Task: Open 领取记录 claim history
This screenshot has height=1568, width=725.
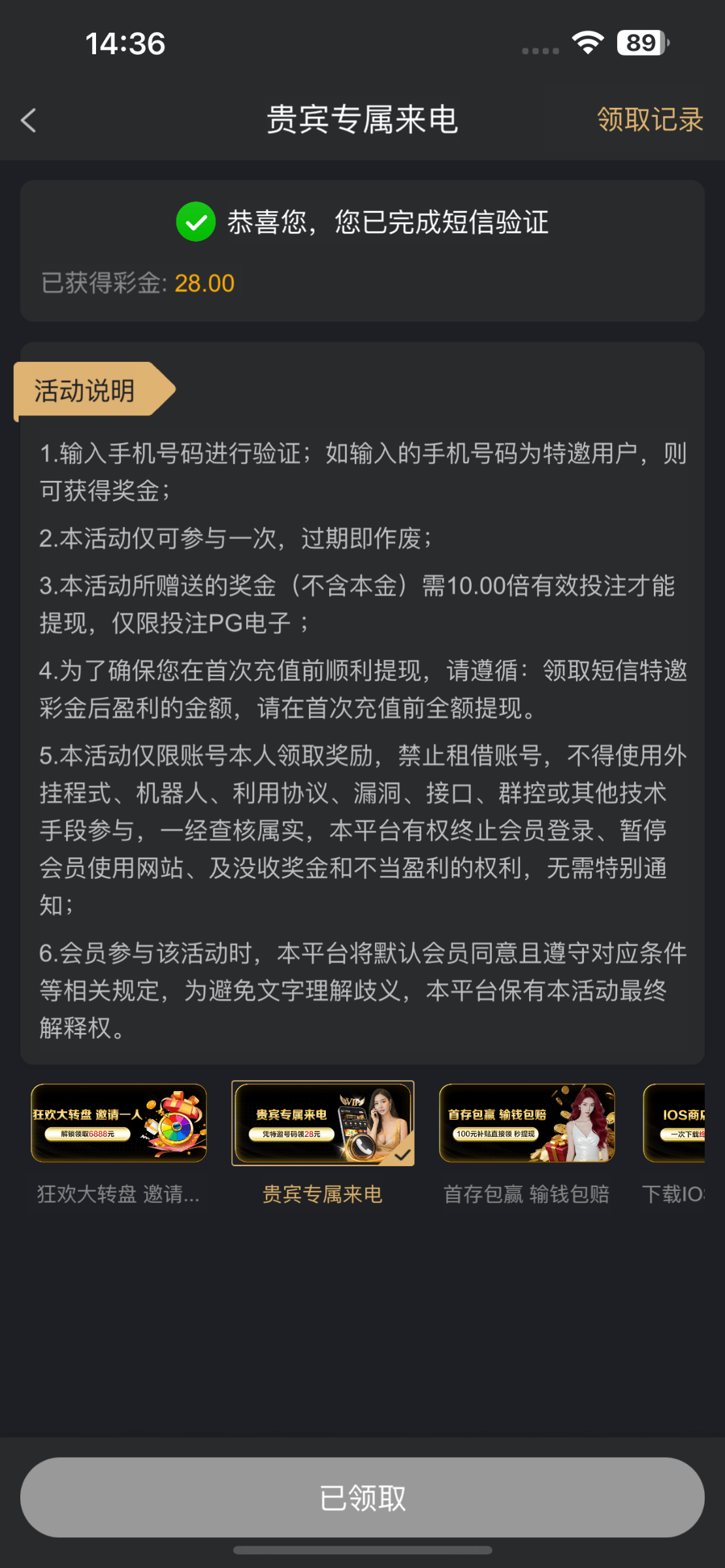Action: click(x=649, y=120)
